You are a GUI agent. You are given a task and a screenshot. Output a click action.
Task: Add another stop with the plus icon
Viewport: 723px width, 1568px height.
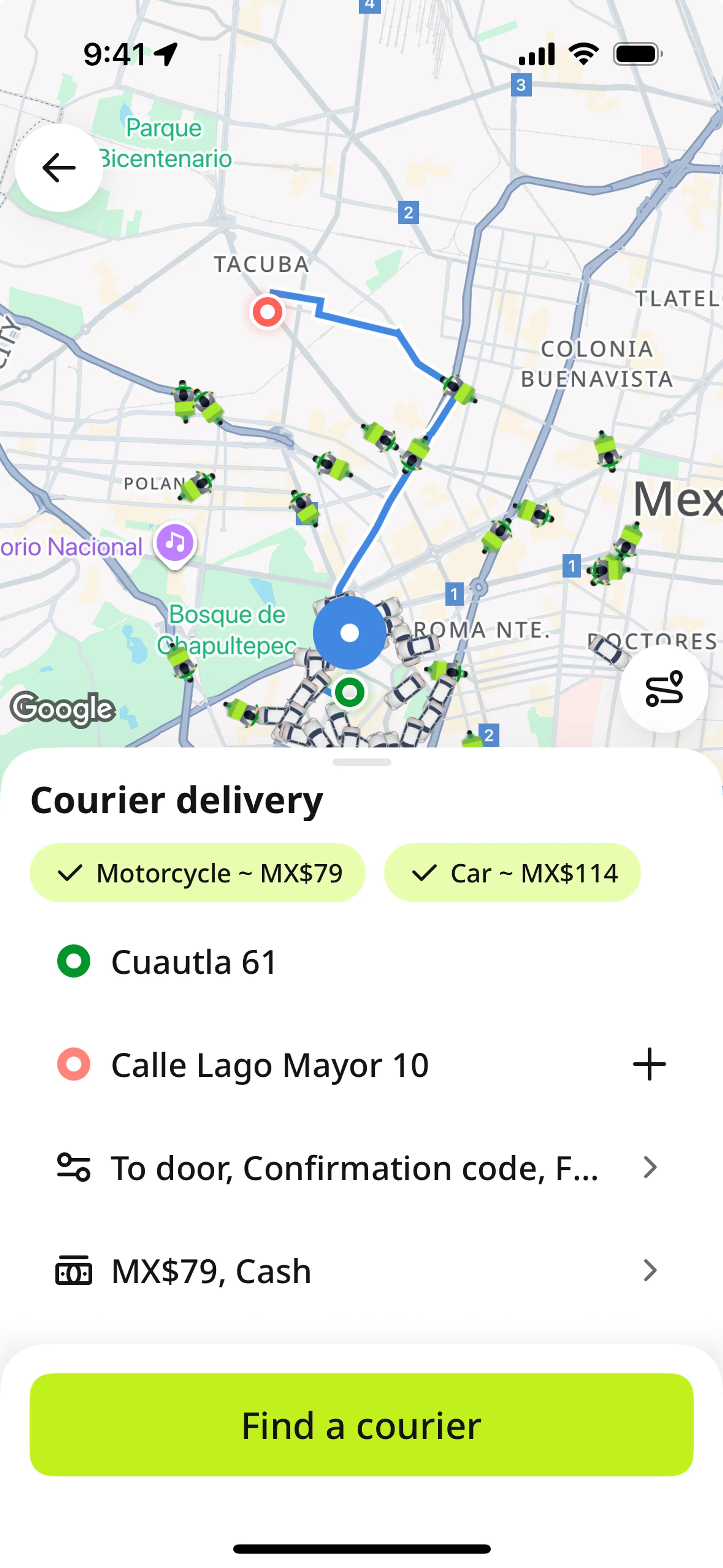pyautogui.click(x=649, y=1064)
